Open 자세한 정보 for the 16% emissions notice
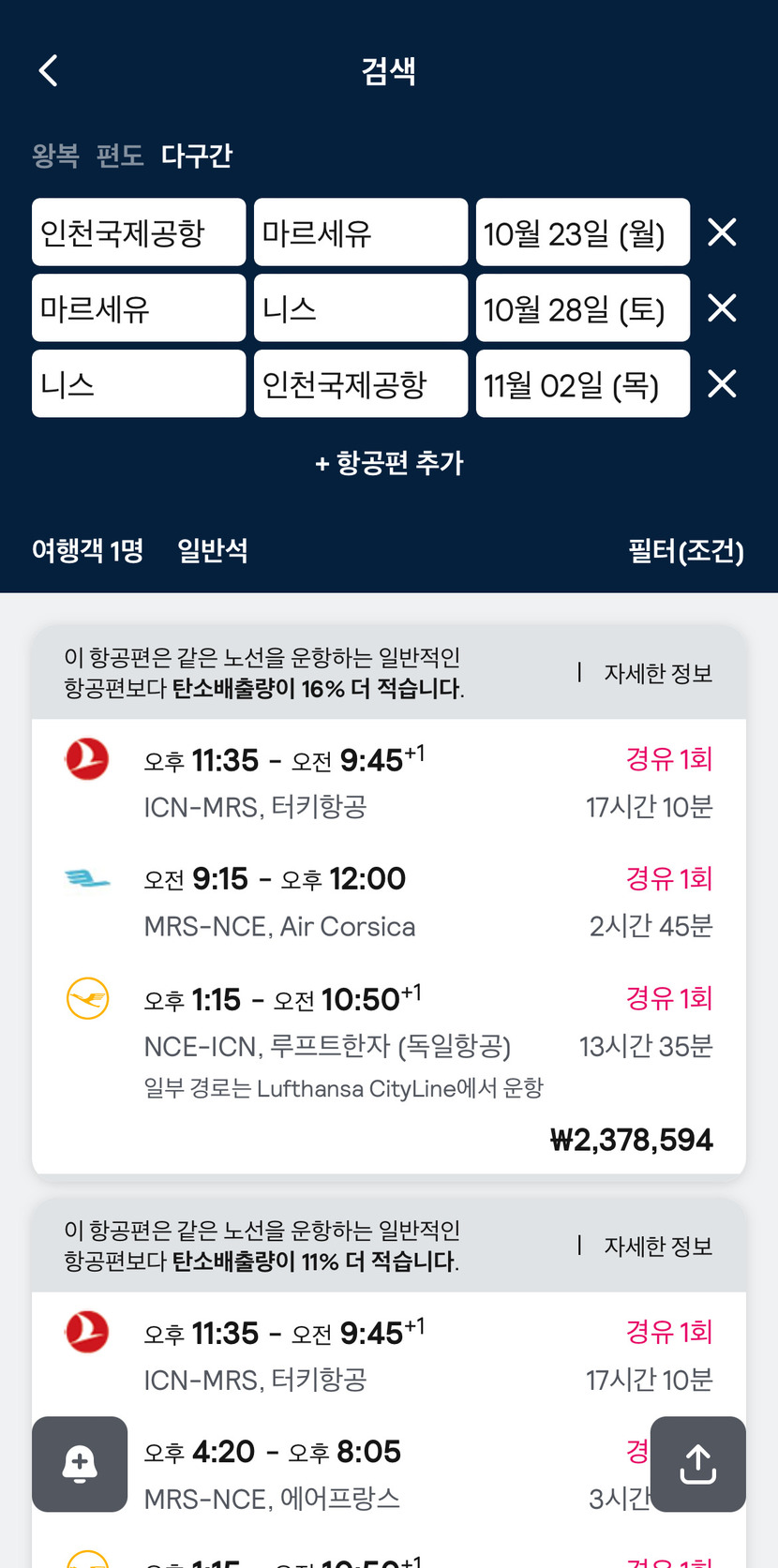This screenshot has height=1568, width=778. (x=658, y=673)
